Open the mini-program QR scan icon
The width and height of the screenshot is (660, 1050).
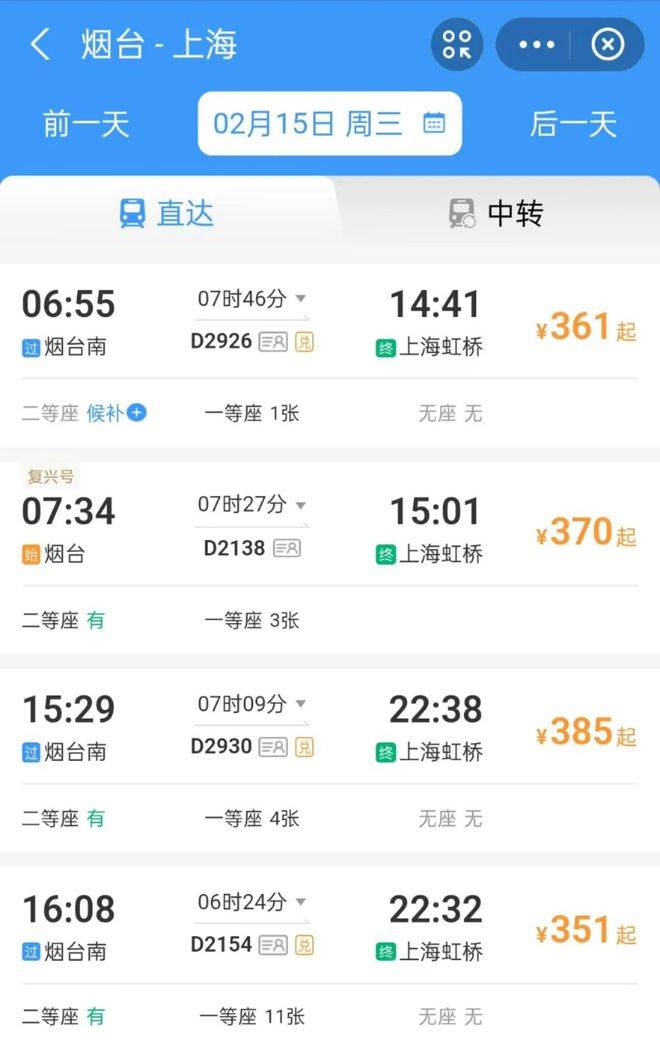[457, 45]
